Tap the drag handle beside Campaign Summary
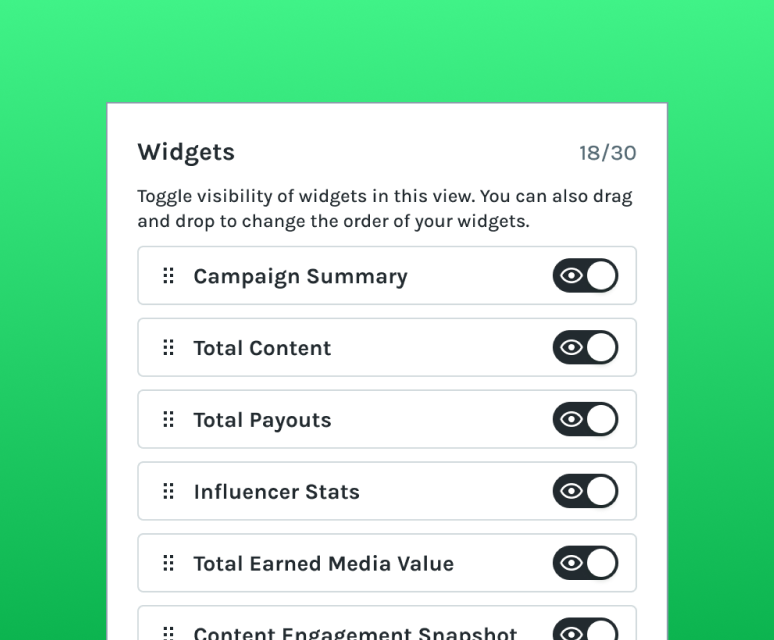The width and height of the screenshot is (774, 640). pyautogui.click(x=168, y=276)
